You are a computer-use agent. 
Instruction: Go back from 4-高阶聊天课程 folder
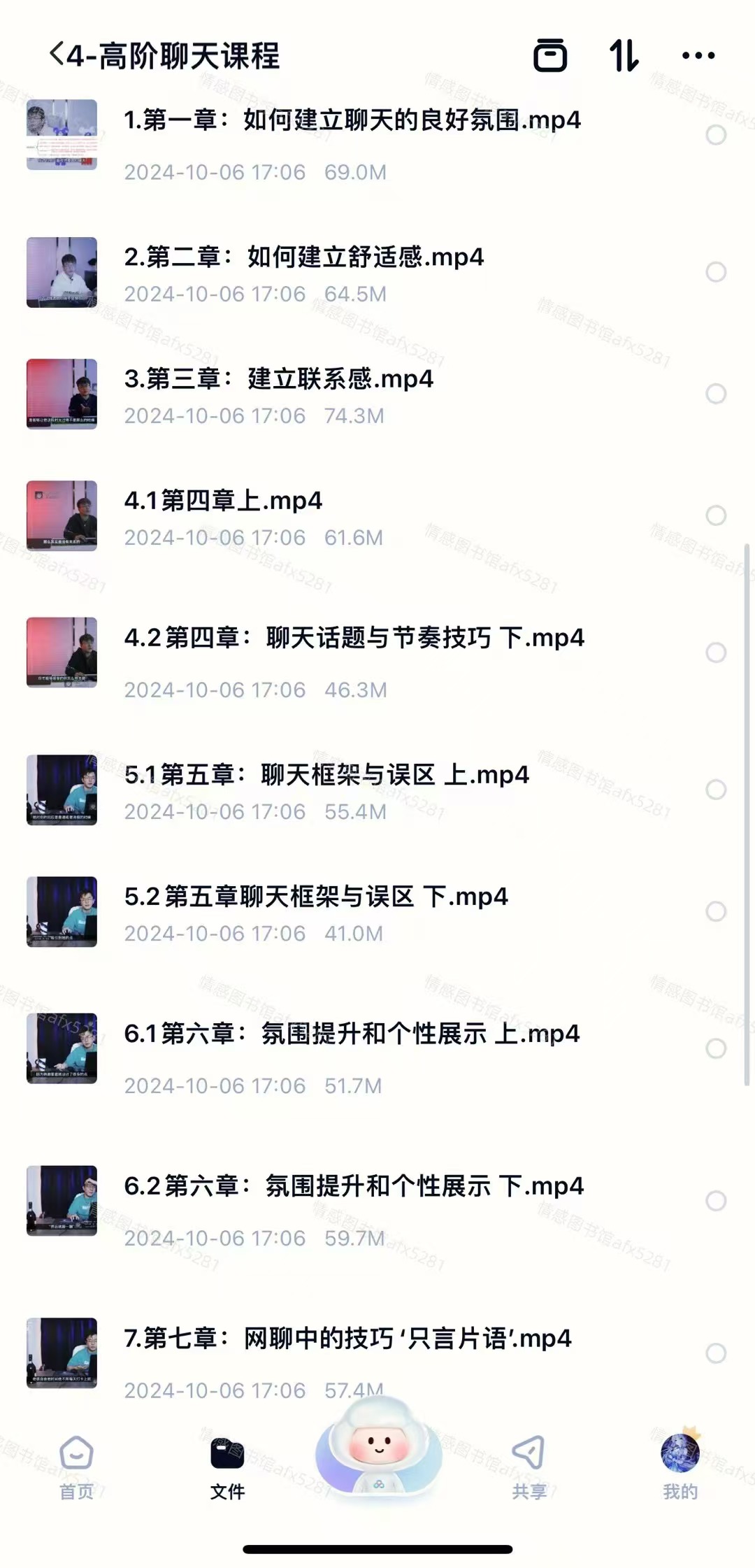coord(57,55)
